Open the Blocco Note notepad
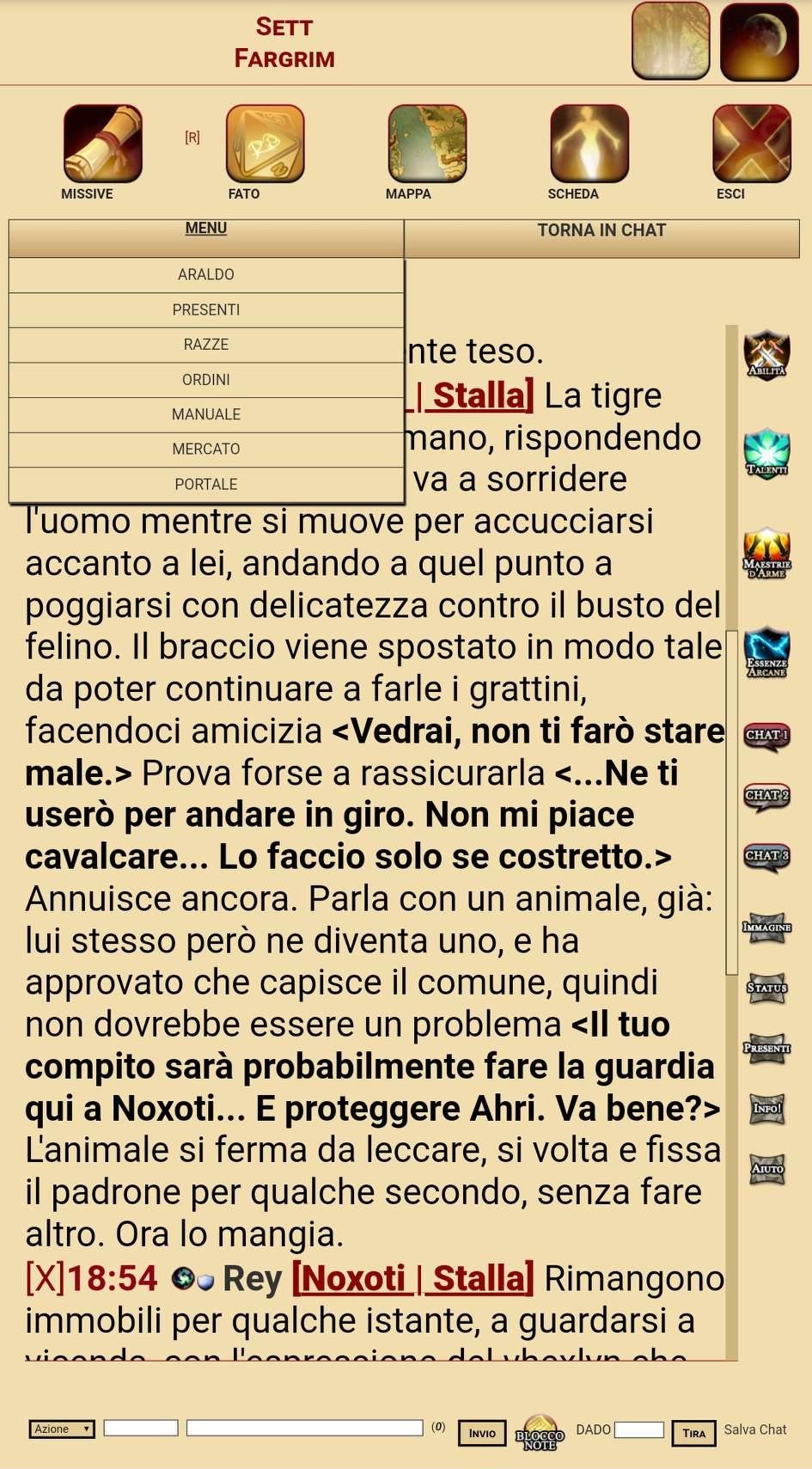The image size is (812, 1469). pos(540,1434)
